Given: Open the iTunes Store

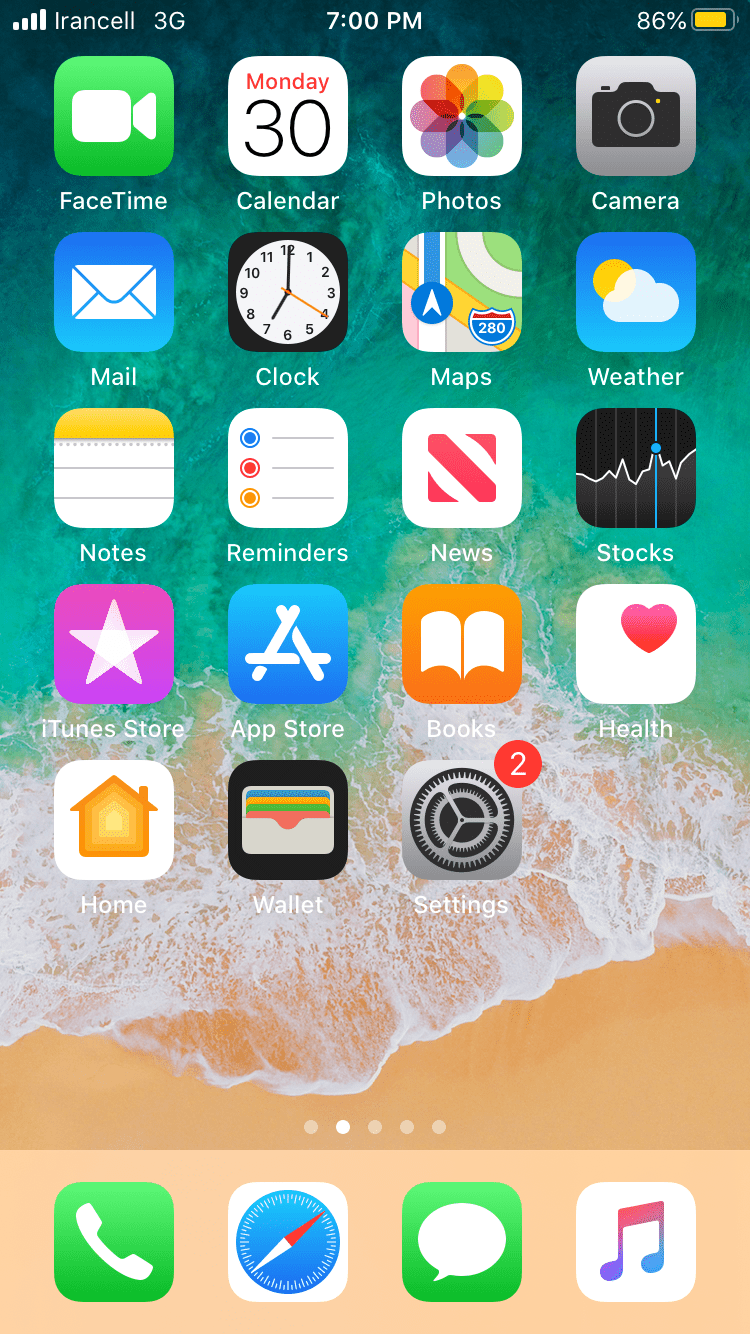Looking at the screenshot, I should point(114,644).
